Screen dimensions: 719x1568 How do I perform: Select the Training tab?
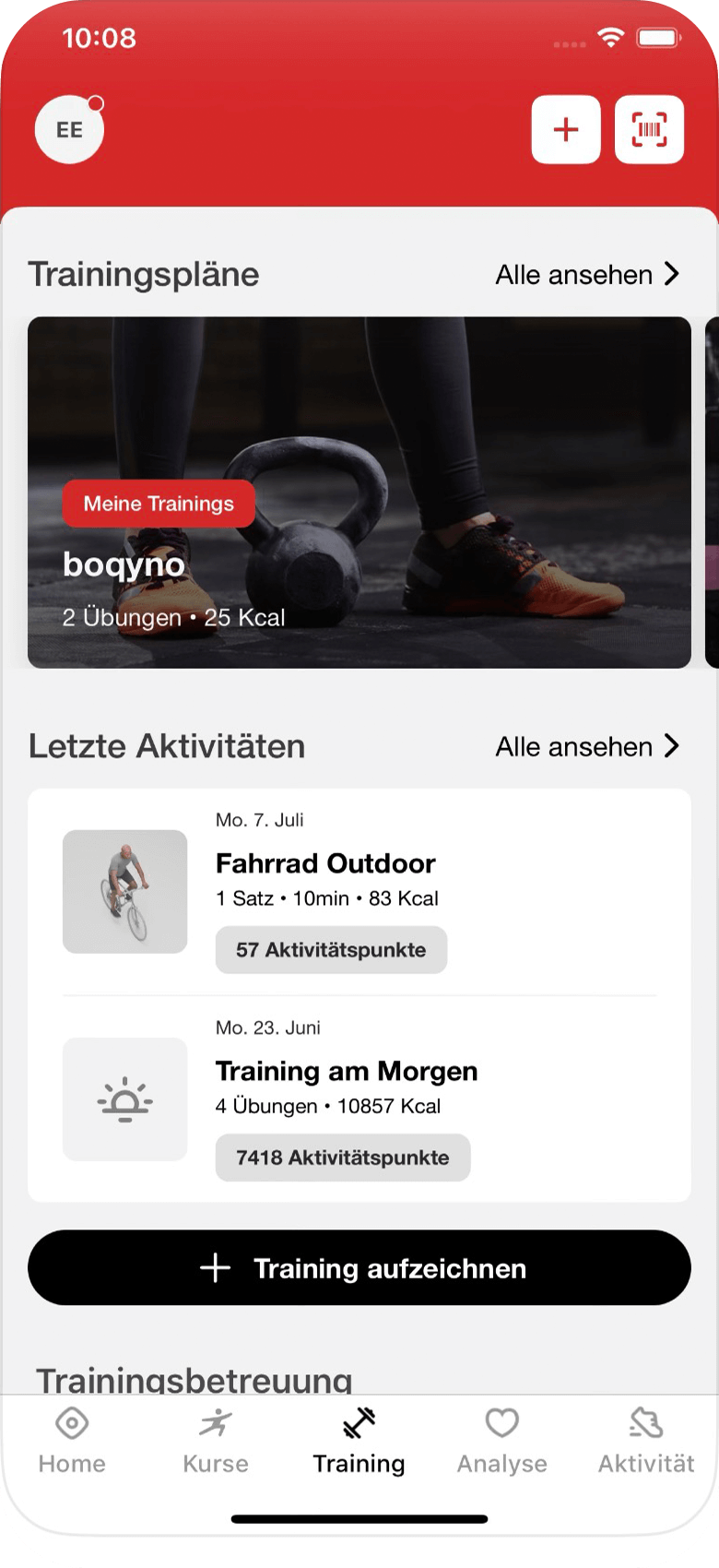tap(359, 1441)
